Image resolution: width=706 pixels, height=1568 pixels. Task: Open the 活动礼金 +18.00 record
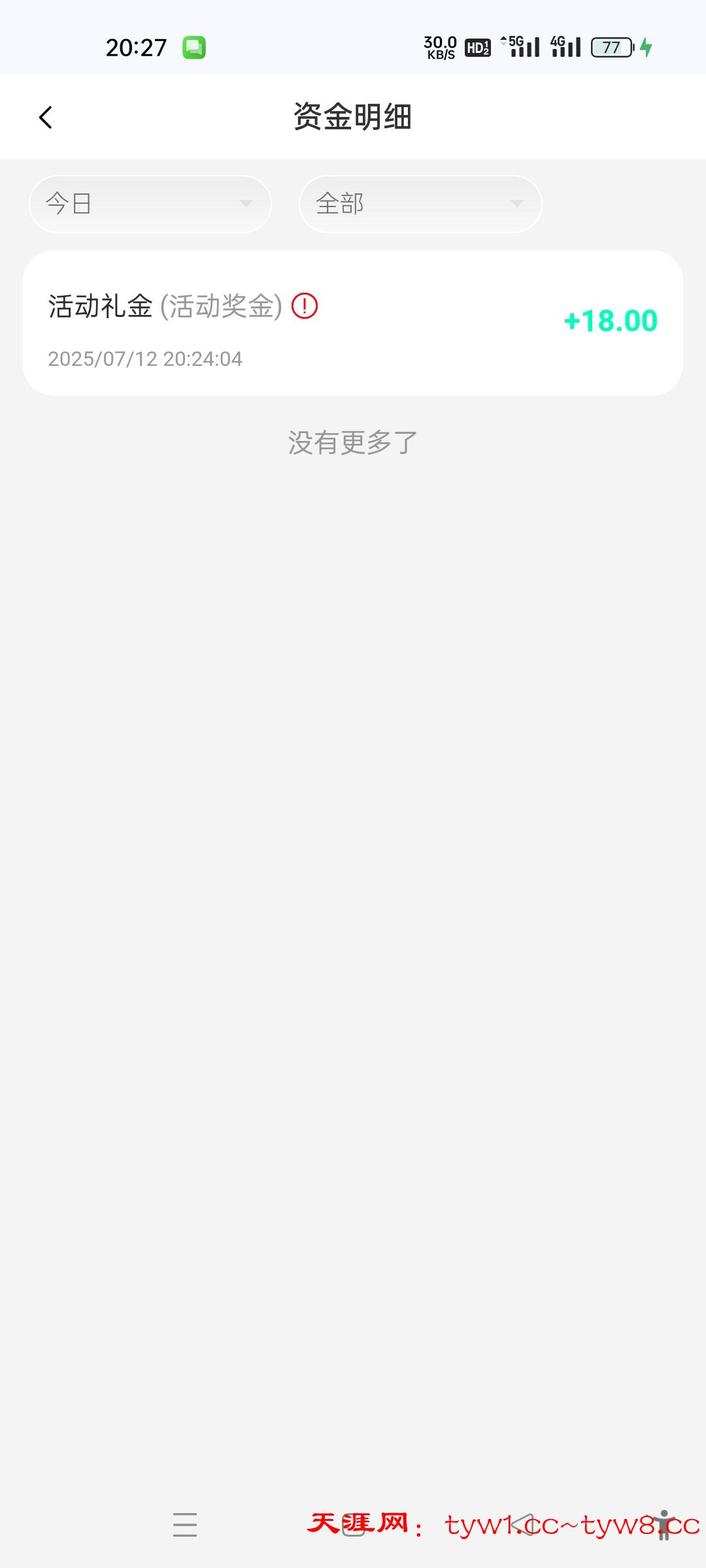coord(353,323)
